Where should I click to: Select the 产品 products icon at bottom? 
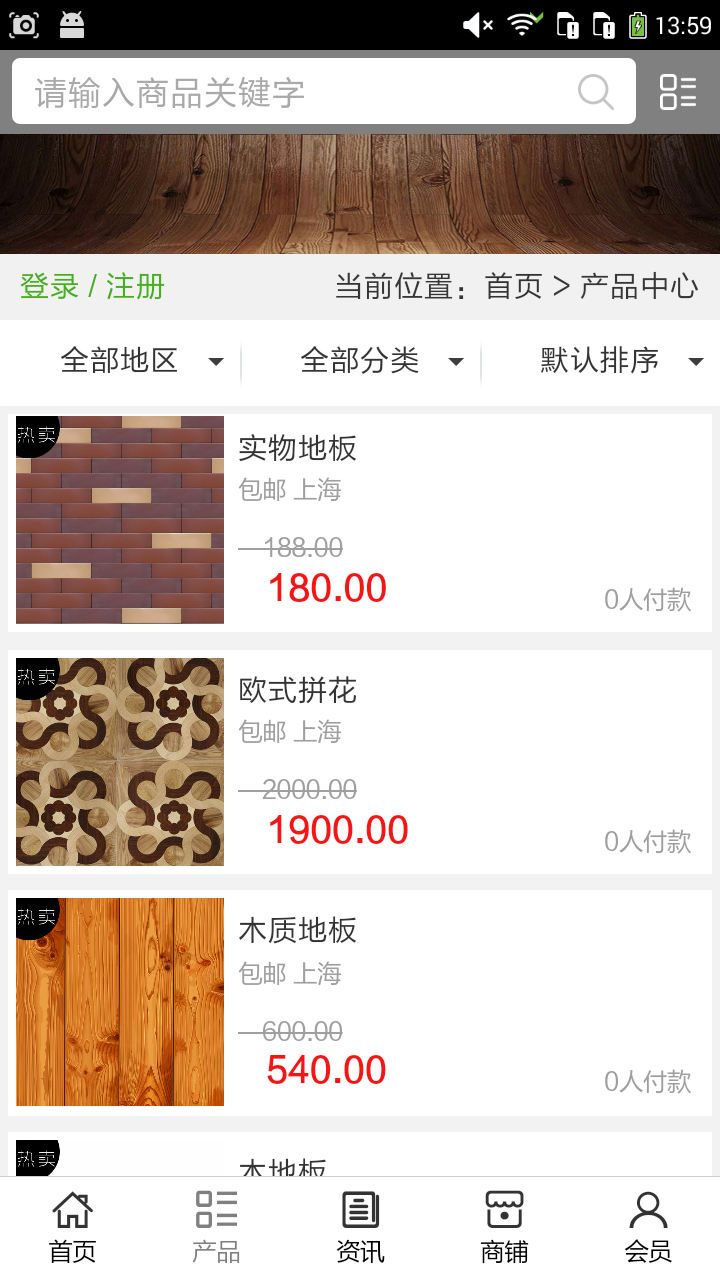click(x=215, y=1222)
